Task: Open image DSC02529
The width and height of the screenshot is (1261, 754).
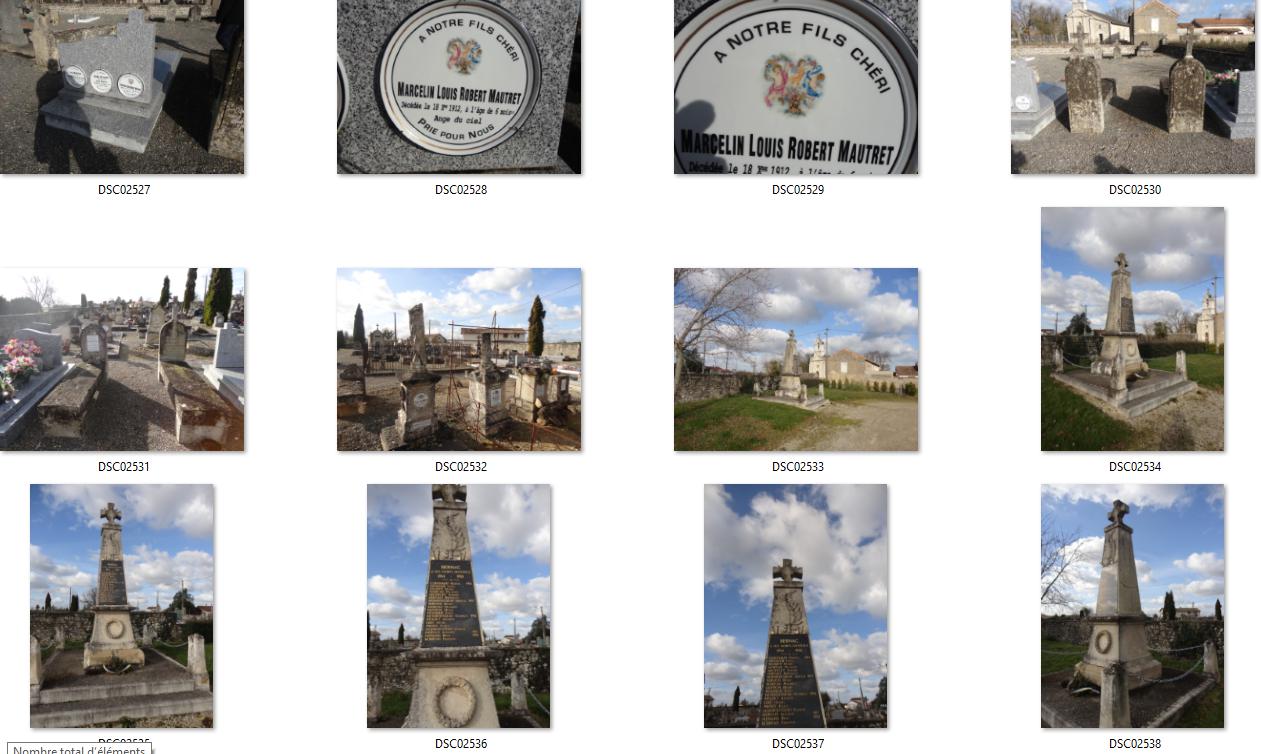Action: point(796,87)
